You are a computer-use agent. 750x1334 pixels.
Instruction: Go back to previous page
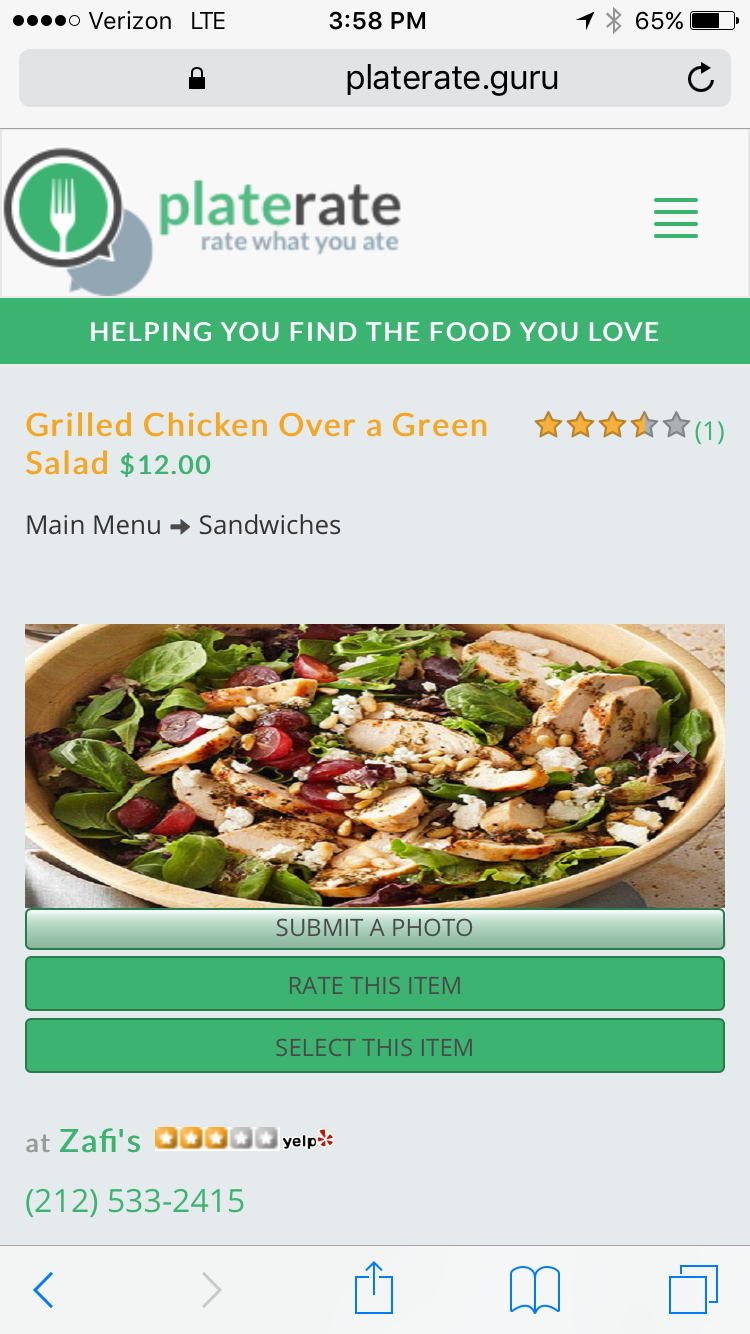(x=43, y=1290)
